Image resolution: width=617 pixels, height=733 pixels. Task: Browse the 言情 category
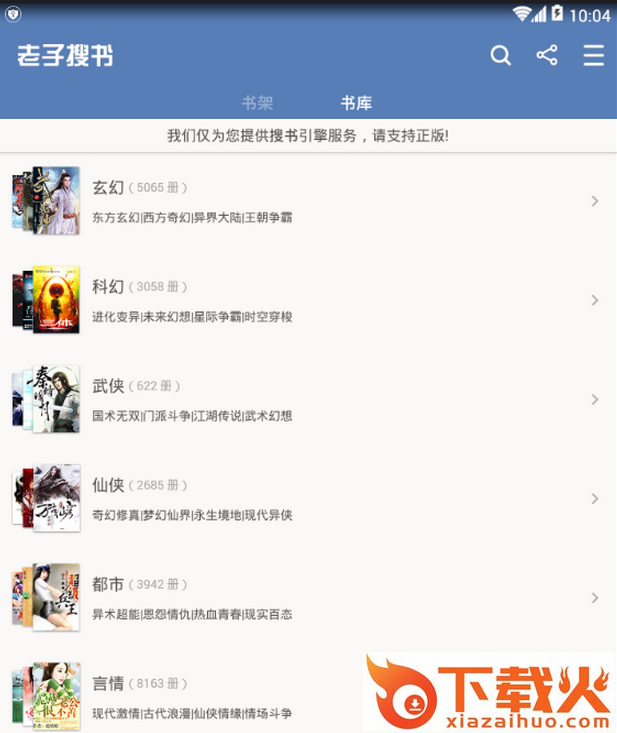200,696
